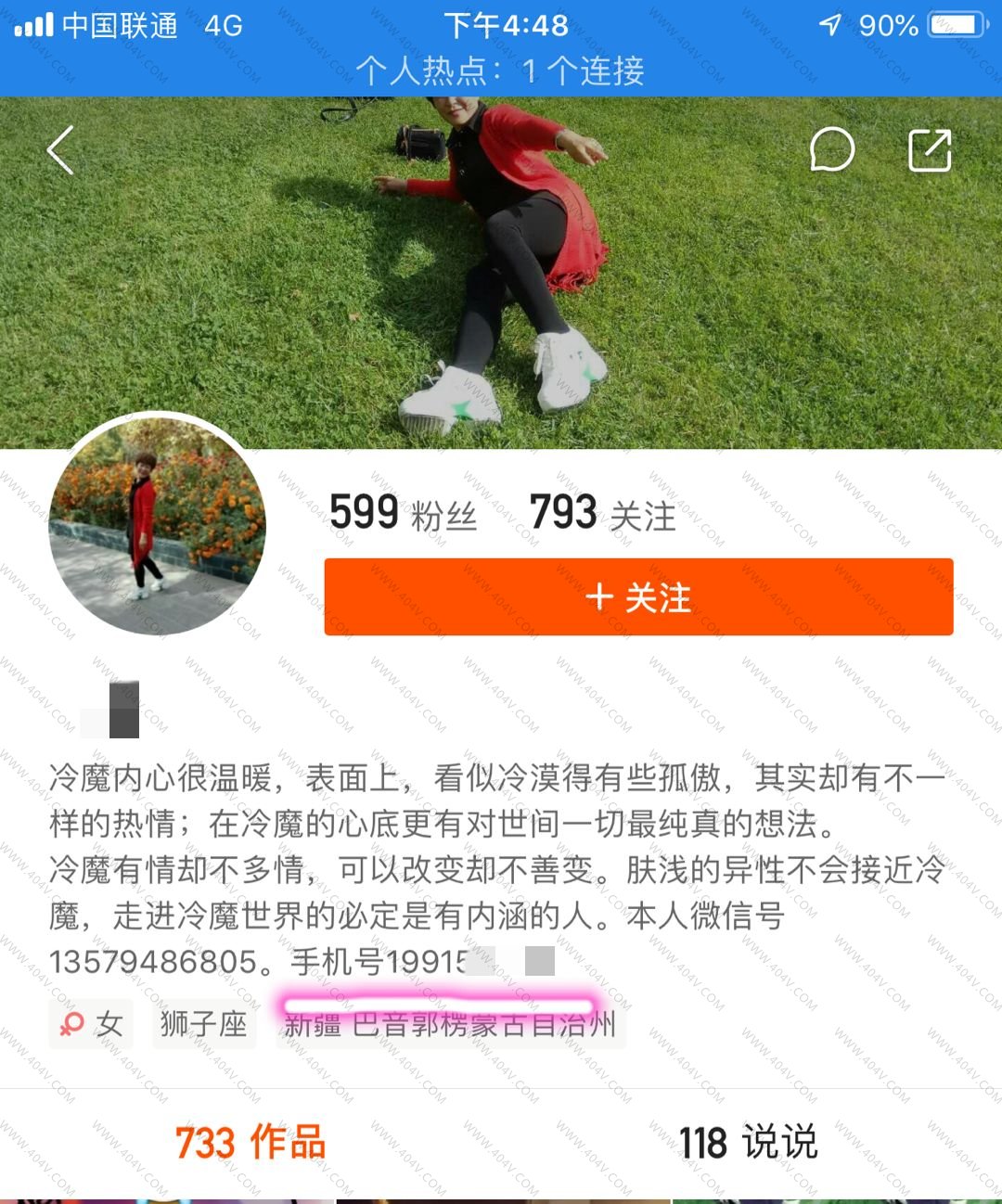
Task: Switch to the 733 作品 tab
Action: click(x=250, y=1143)
